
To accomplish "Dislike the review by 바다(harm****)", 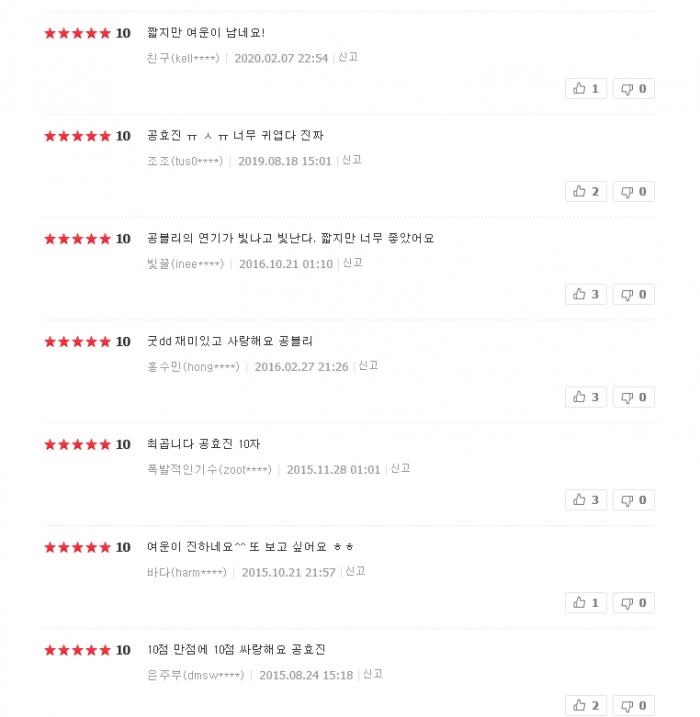I will click(x=633, y=602).
